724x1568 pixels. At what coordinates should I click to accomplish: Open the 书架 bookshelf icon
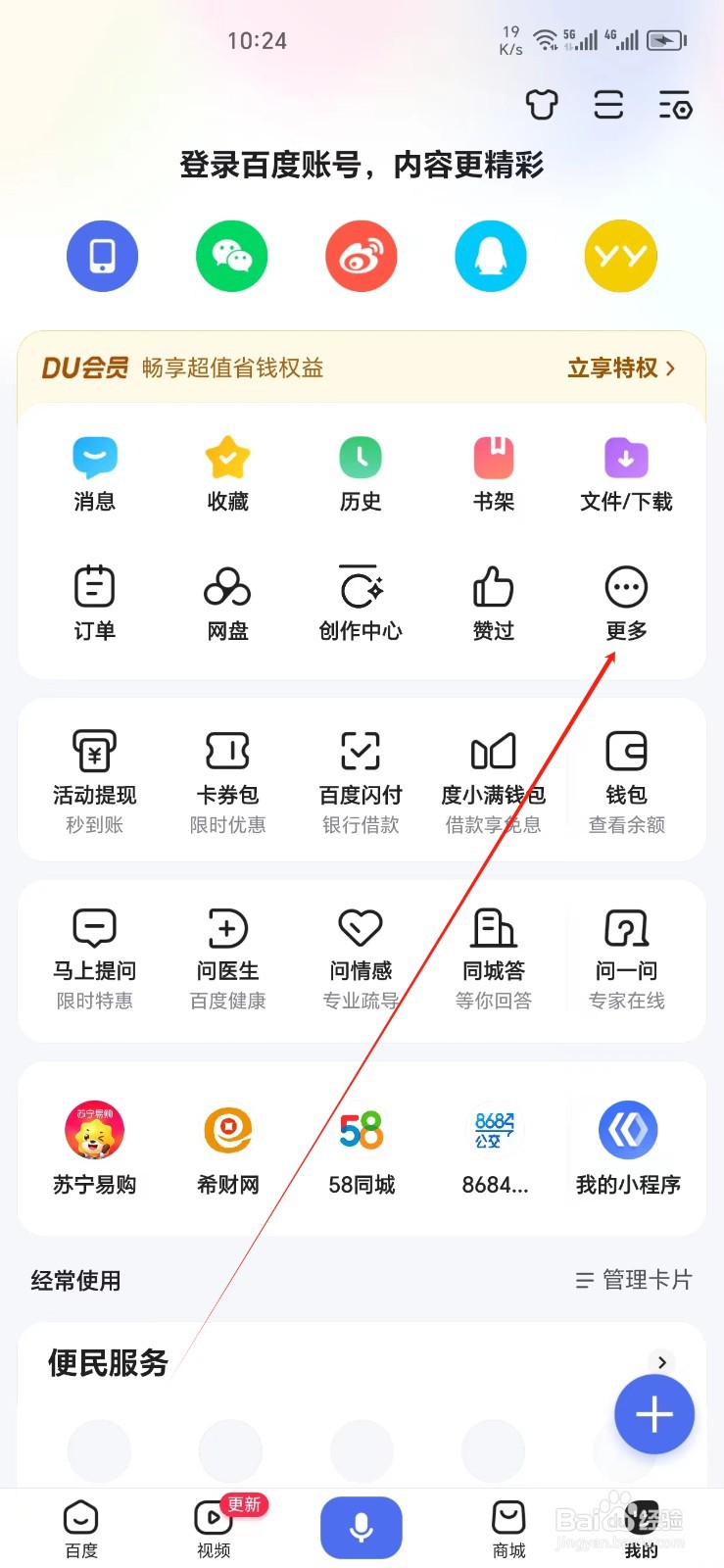(x=493, y=473)
